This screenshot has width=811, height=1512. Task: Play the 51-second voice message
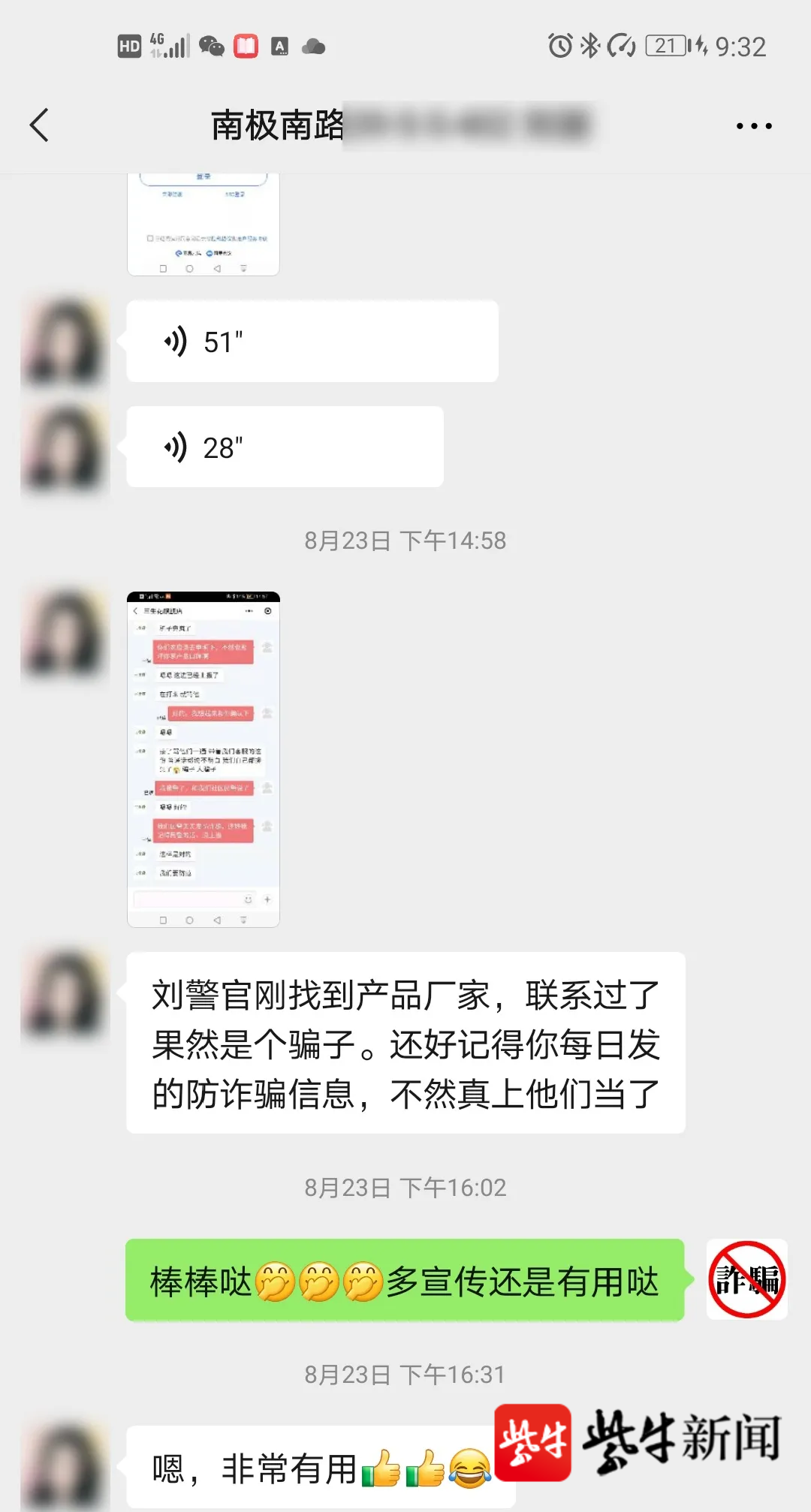point(312,342)
